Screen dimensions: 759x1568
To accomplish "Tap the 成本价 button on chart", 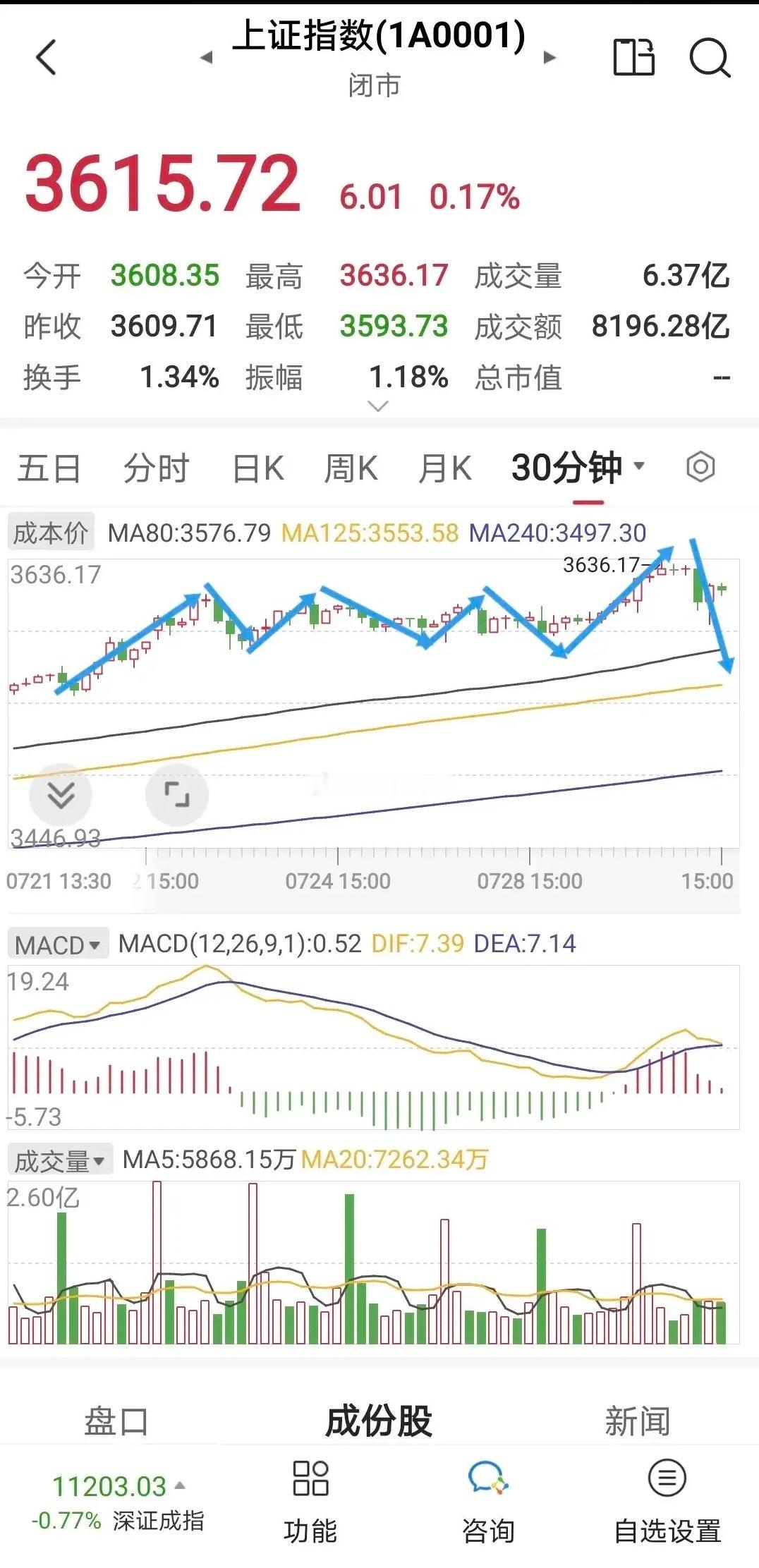I will (51, 533).
